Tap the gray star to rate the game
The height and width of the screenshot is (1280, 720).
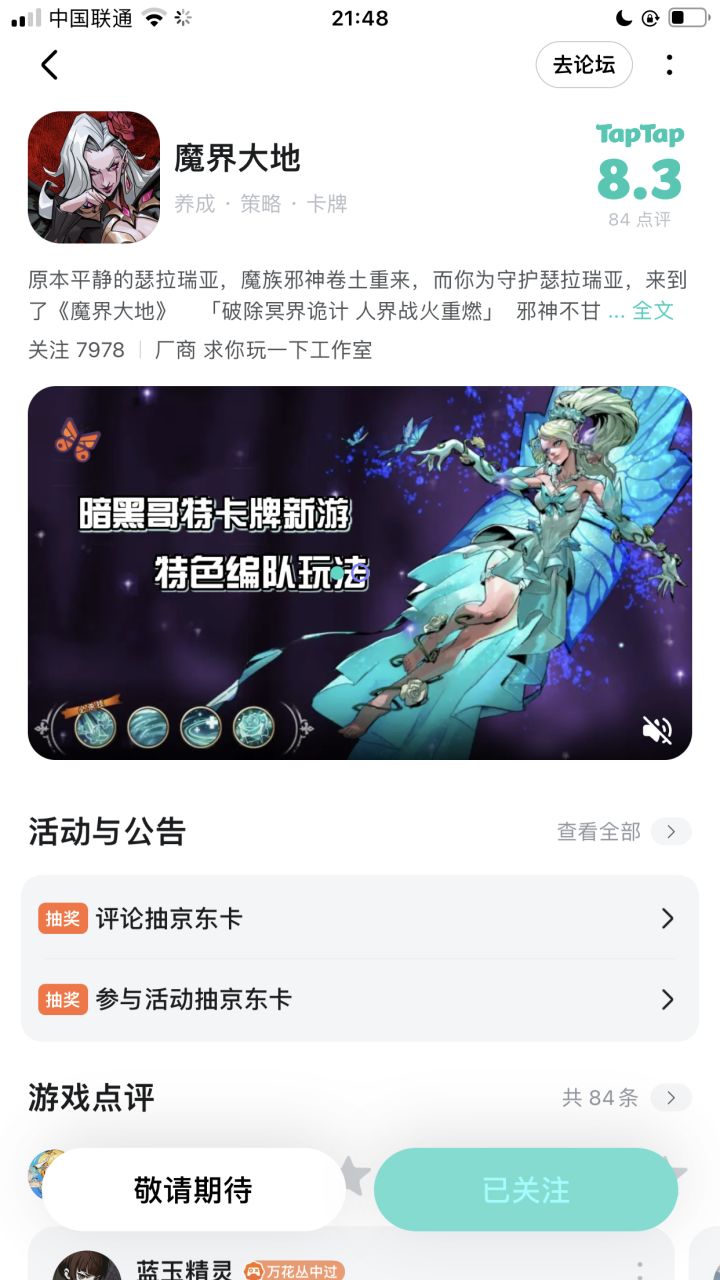[352, 1175]
